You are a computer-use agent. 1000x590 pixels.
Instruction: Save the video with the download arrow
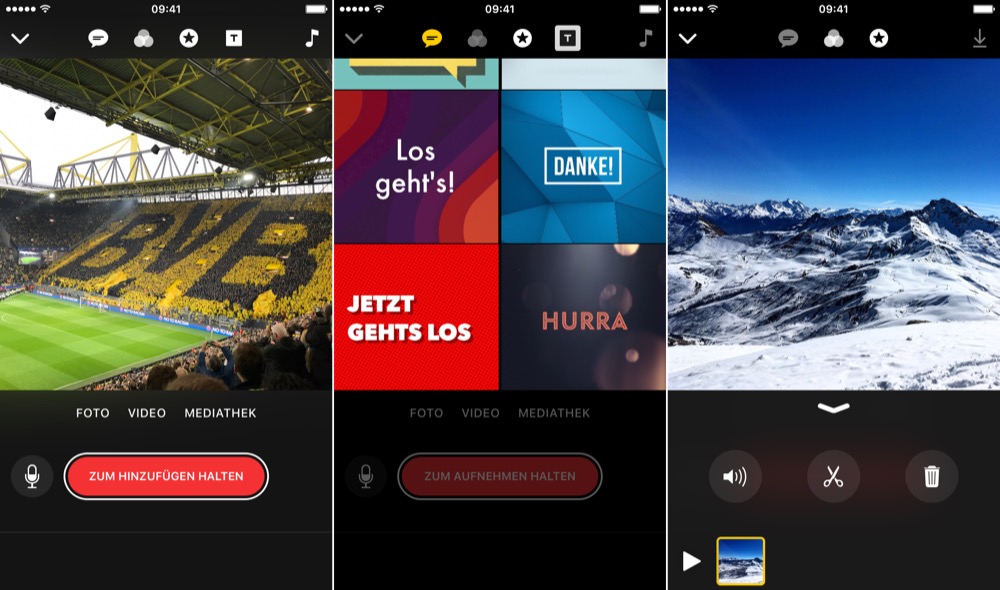point(978,39)
